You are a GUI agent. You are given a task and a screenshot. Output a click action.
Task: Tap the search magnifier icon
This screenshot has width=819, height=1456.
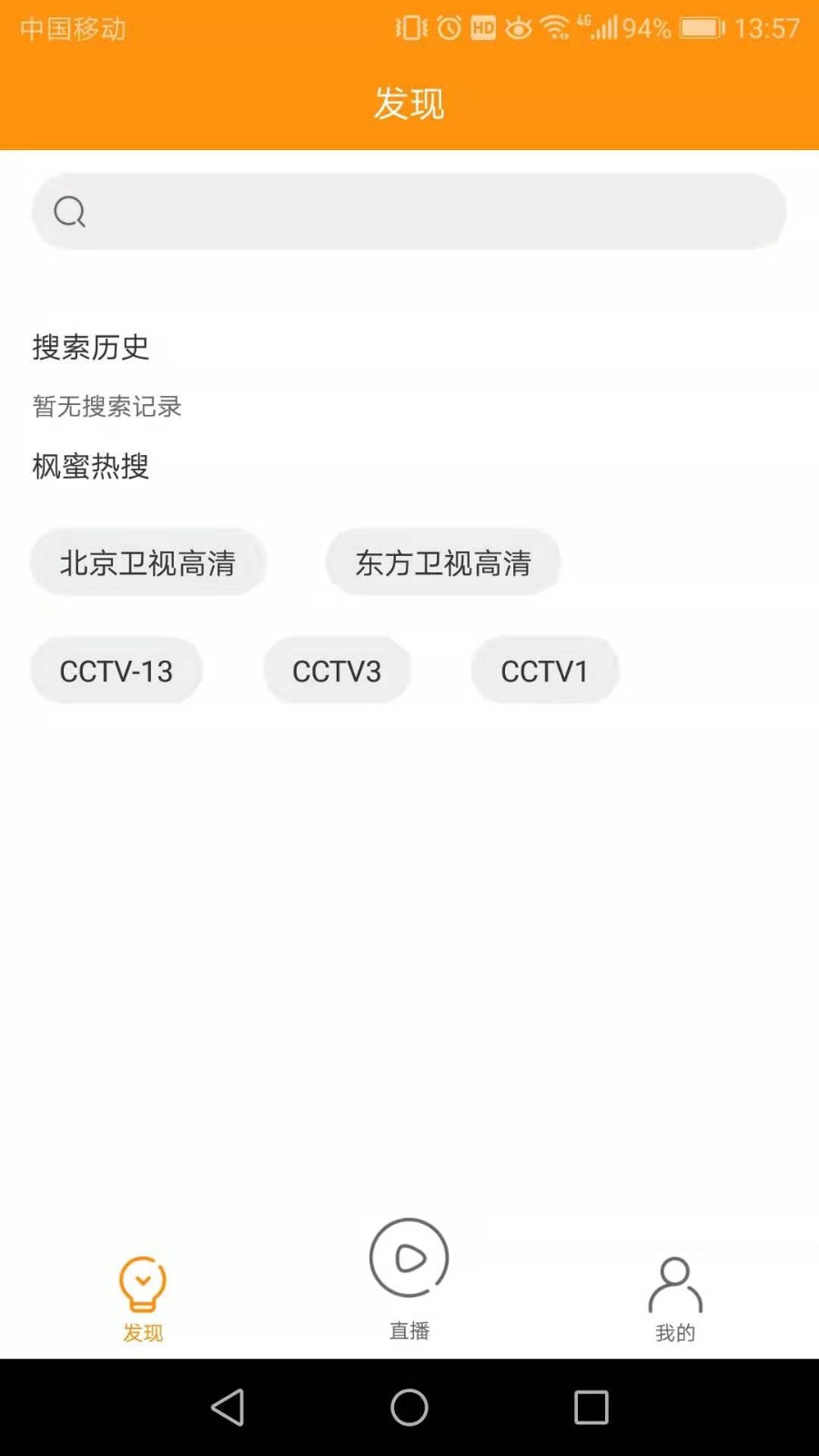(x=68, y=211)
